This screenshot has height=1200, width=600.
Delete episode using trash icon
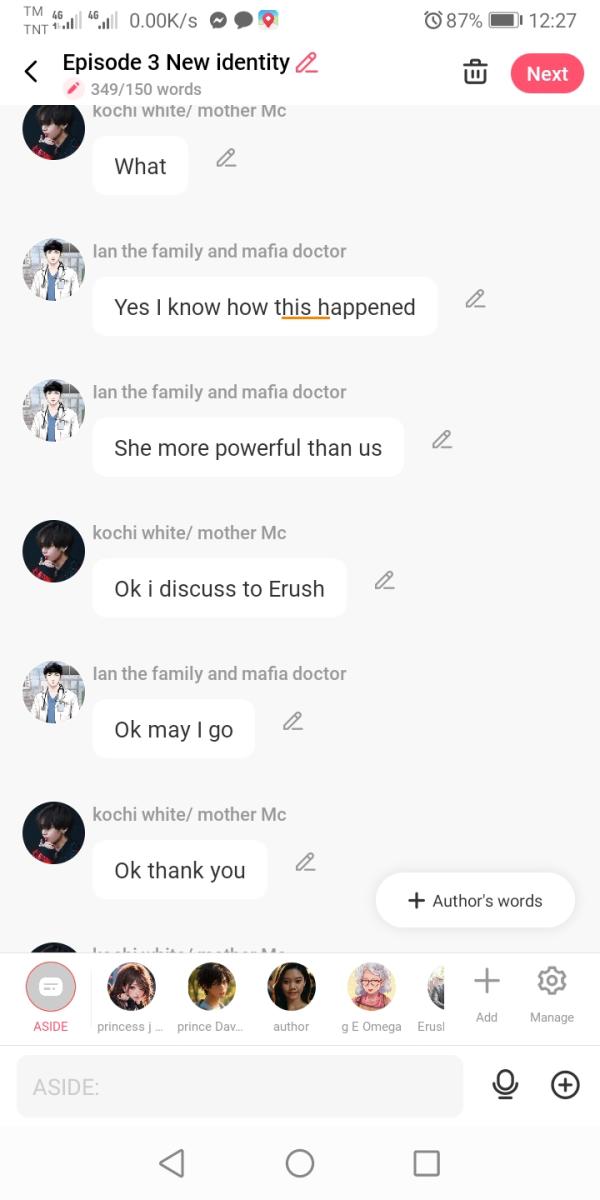pyautogui.click(x=475, y=73)
